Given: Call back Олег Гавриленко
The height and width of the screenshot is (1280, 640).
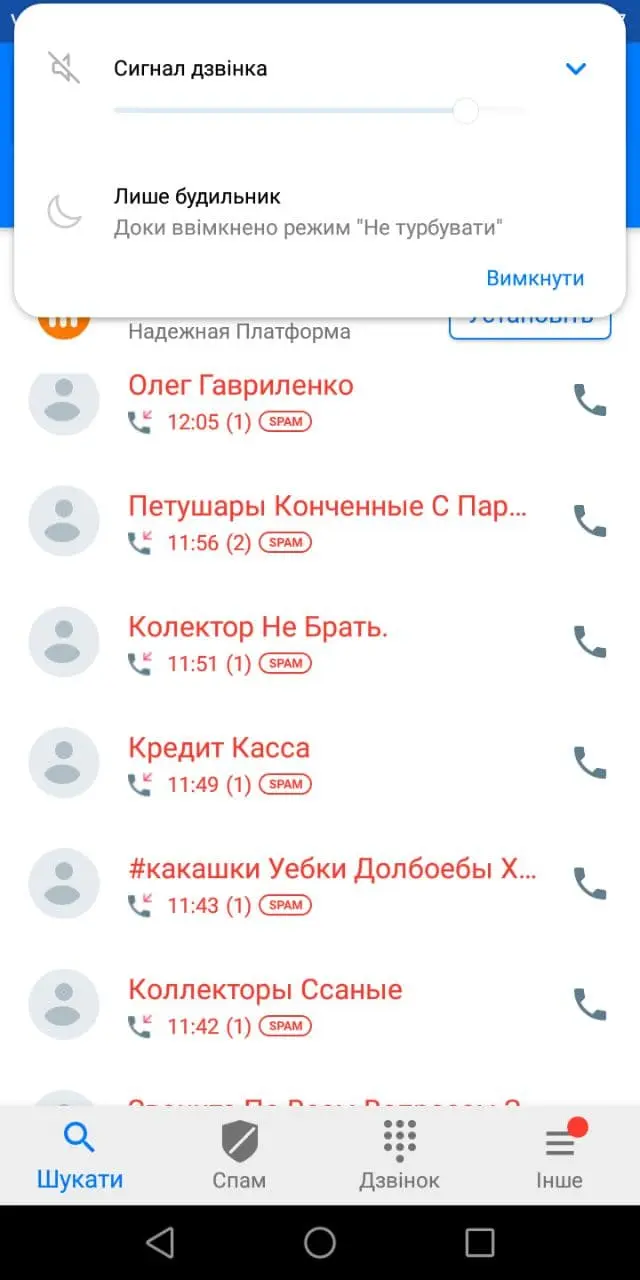Looking at the screenshot, I should pos(589,400).
